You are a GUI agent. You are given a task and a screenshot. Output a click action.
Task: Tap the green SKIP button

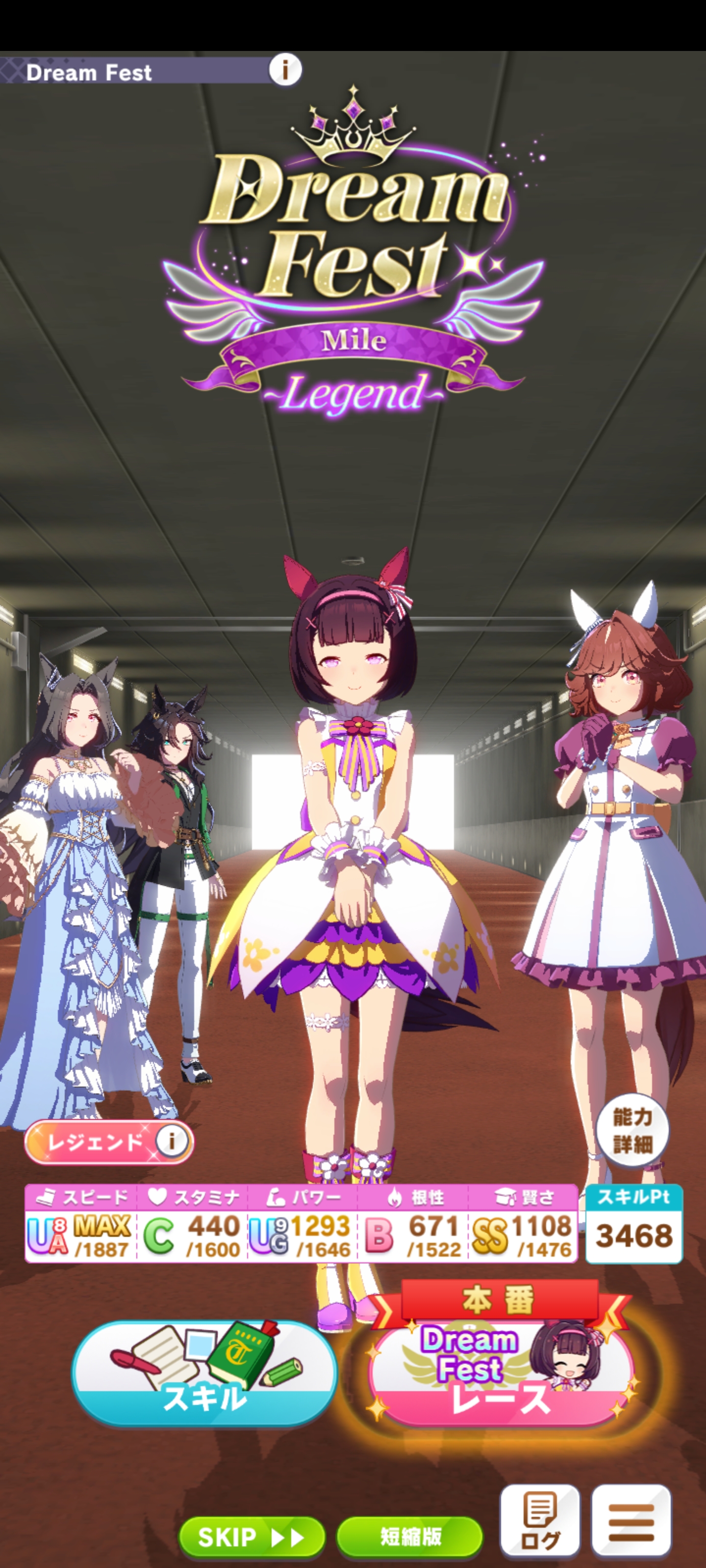pyautogui.click(x=252, y=1537)
